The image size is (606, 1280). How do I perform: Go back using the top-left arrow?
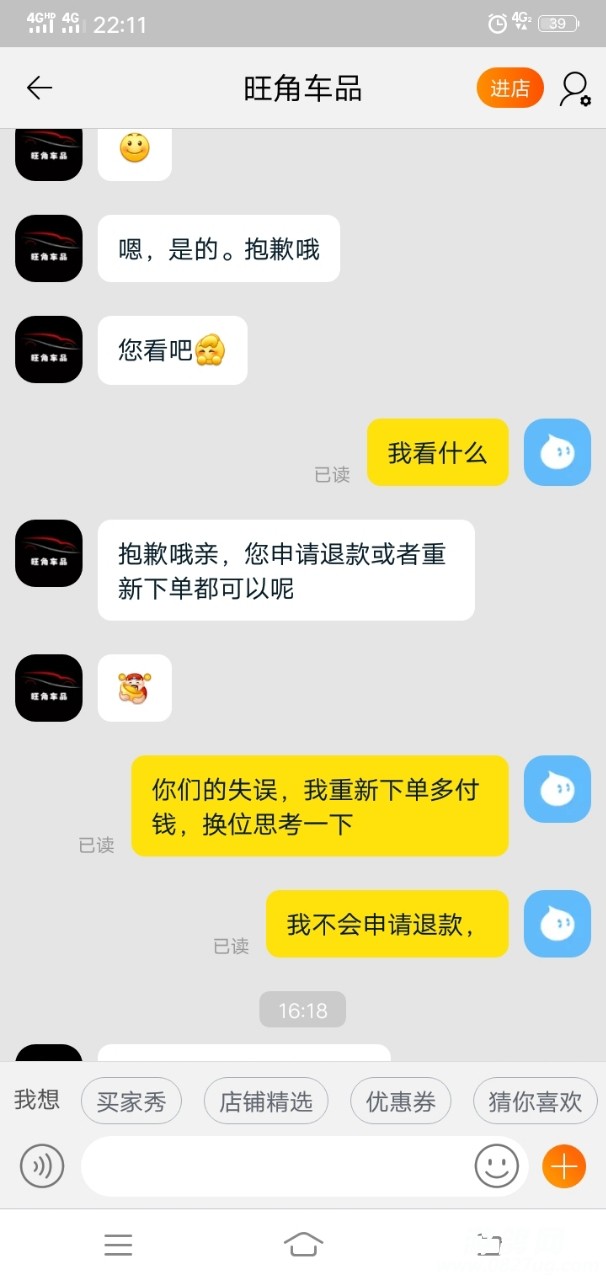click(39, 89)
